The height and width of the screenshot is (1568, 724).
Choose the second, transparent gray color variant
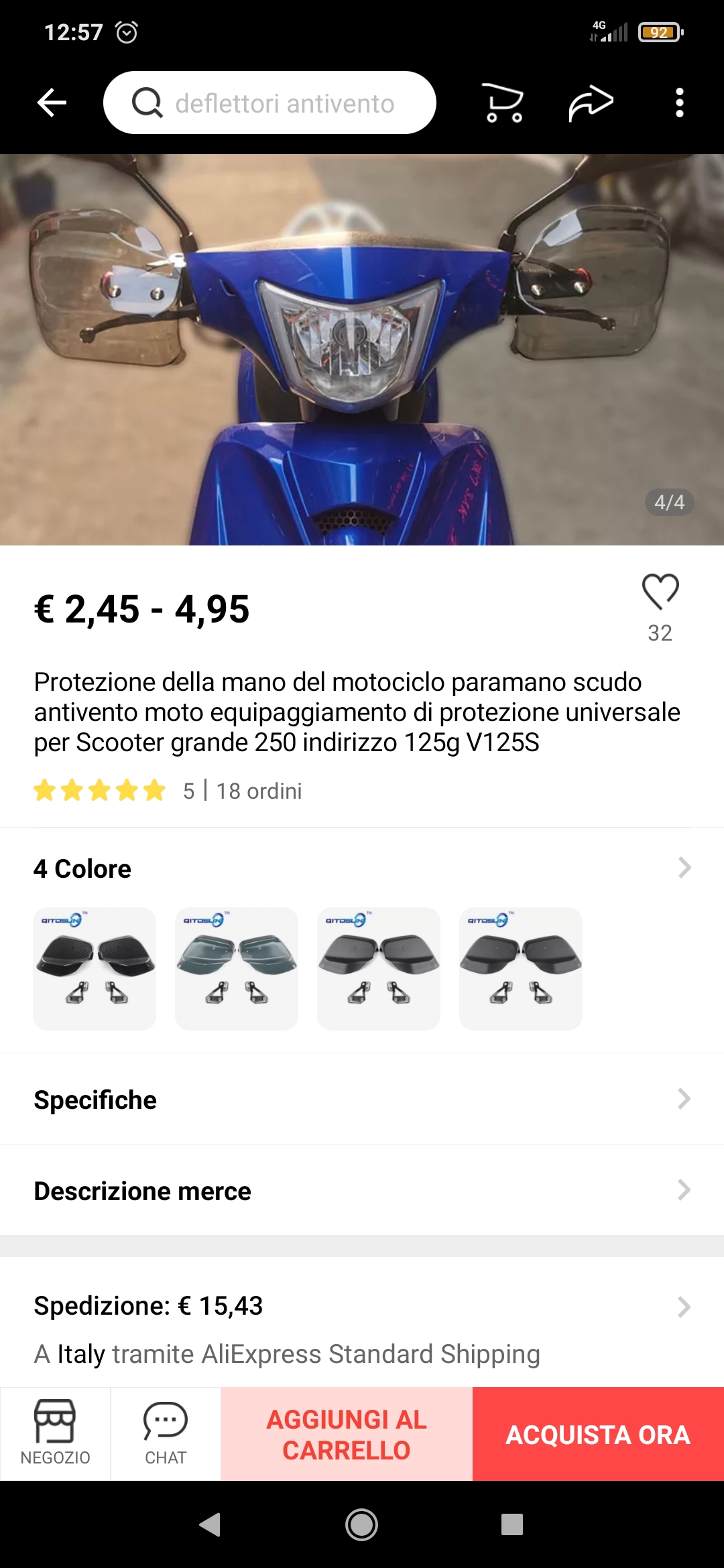237,968
